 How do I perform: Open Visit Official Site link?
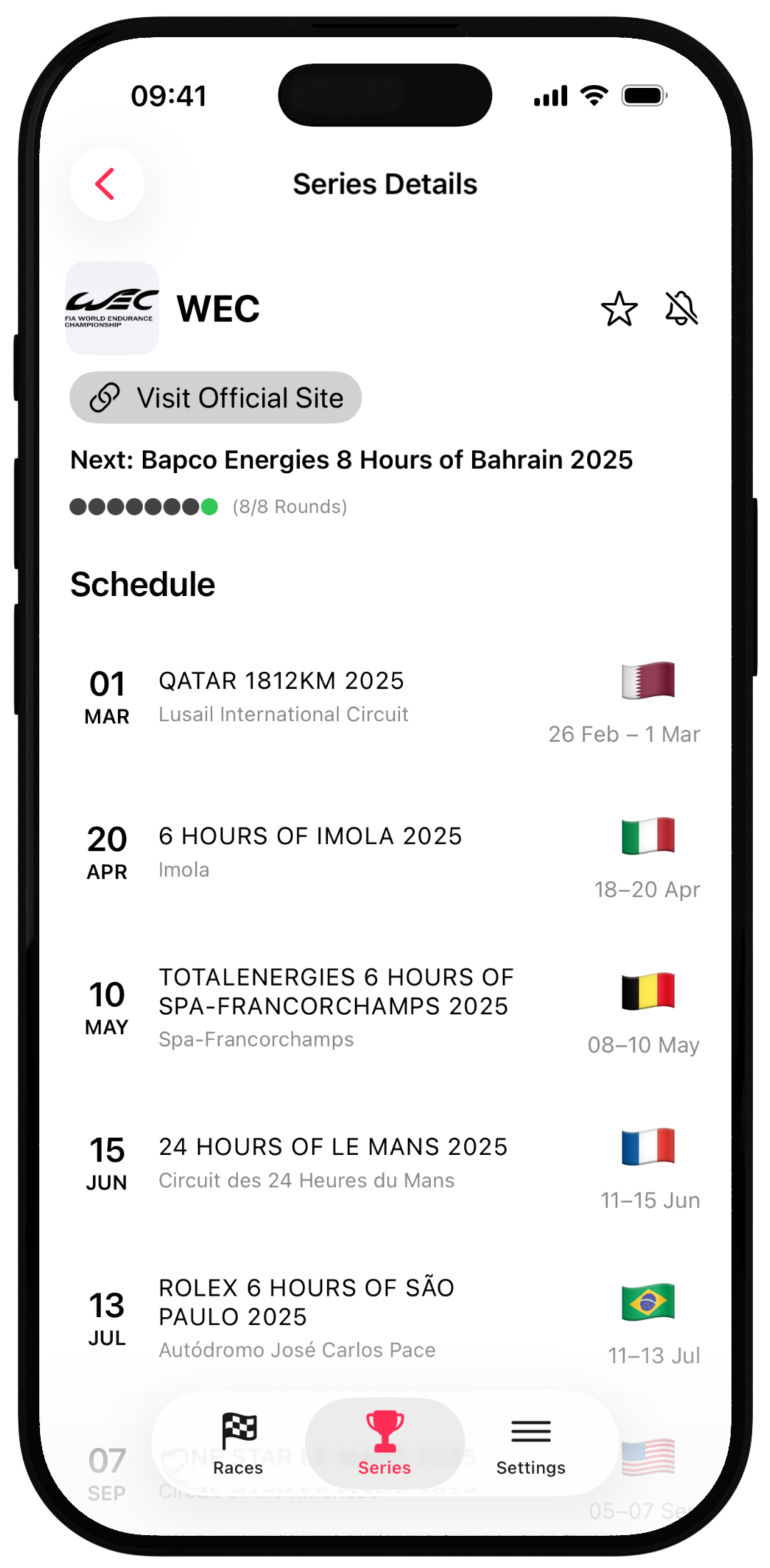[x=216, y=397]
